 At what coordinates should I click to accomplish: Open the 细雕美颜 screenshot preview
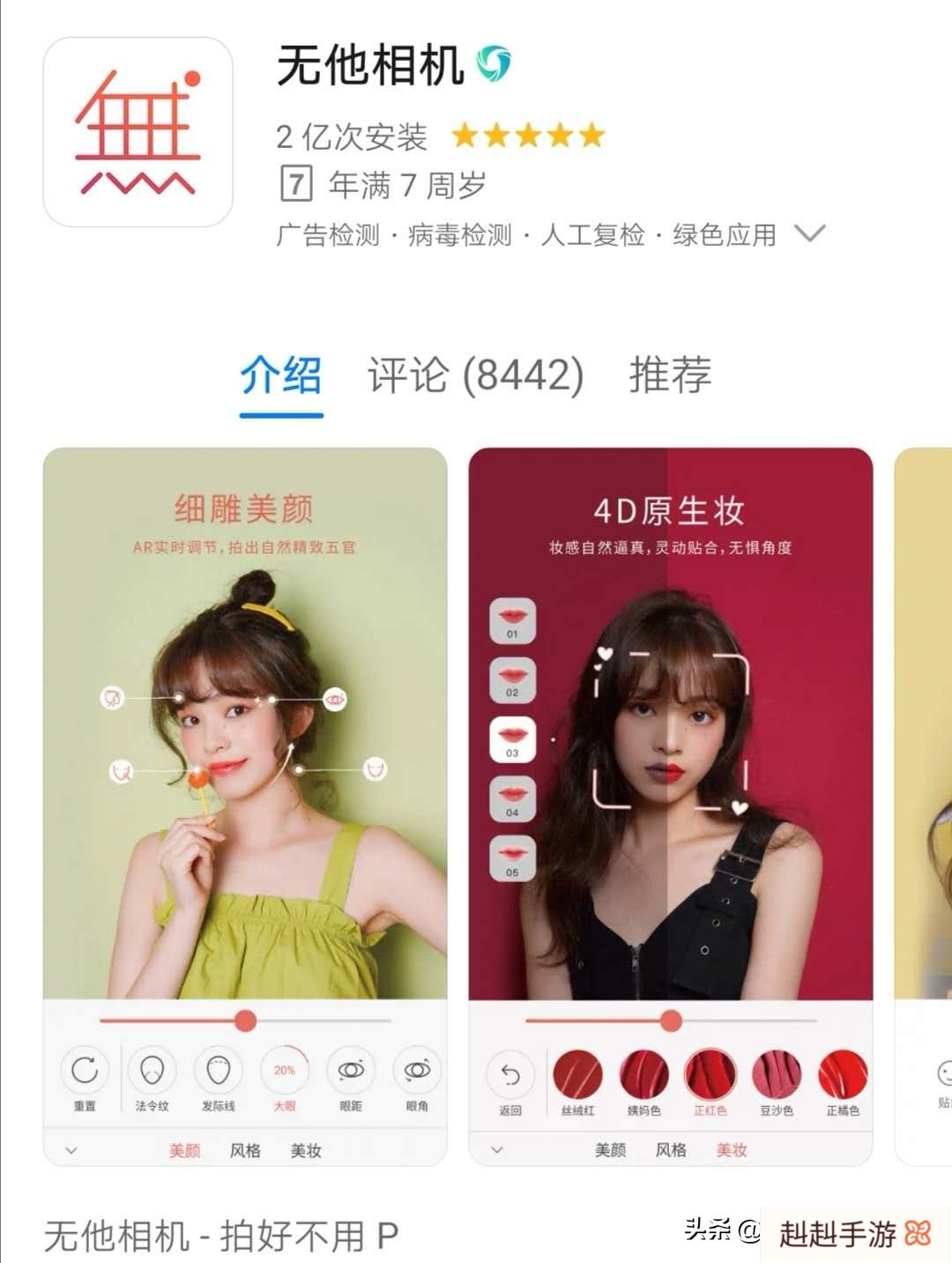[x=245, y=806]
